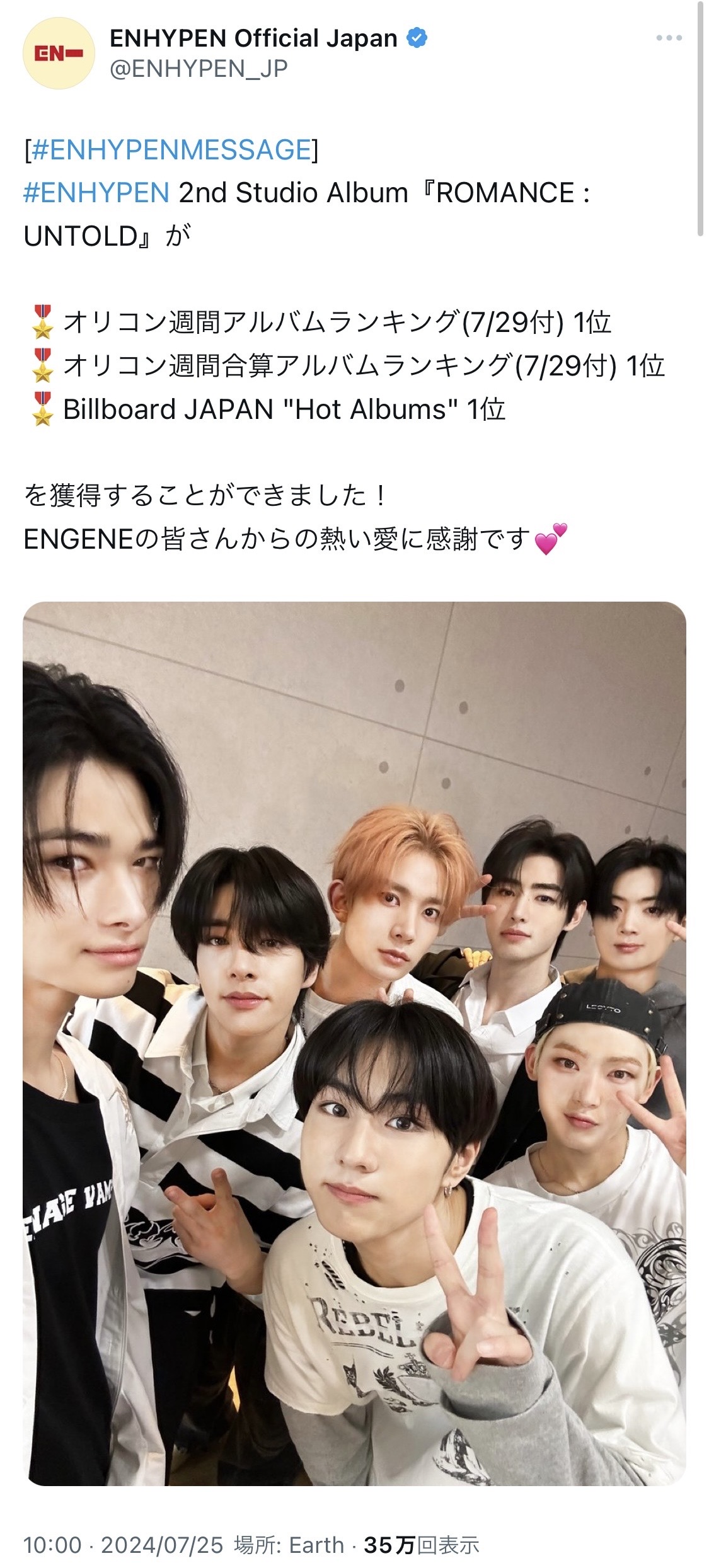Image resolution: width=709 pixels, height=1568 pixels.
Task: Open the 35万 view count details
Action: click(422, 1545)
